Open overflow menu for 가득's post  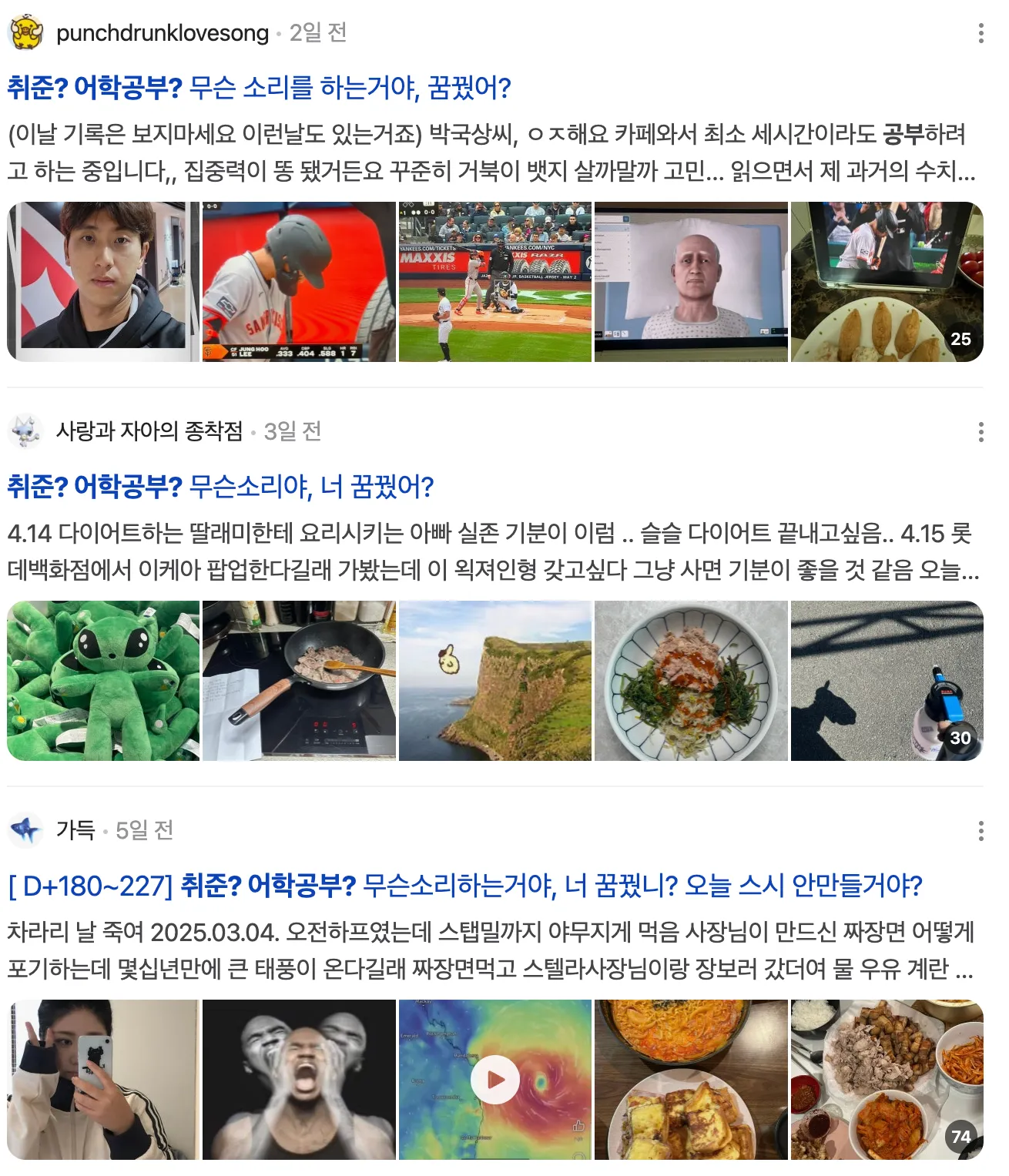pyautogui.click(x=980, y=831)
